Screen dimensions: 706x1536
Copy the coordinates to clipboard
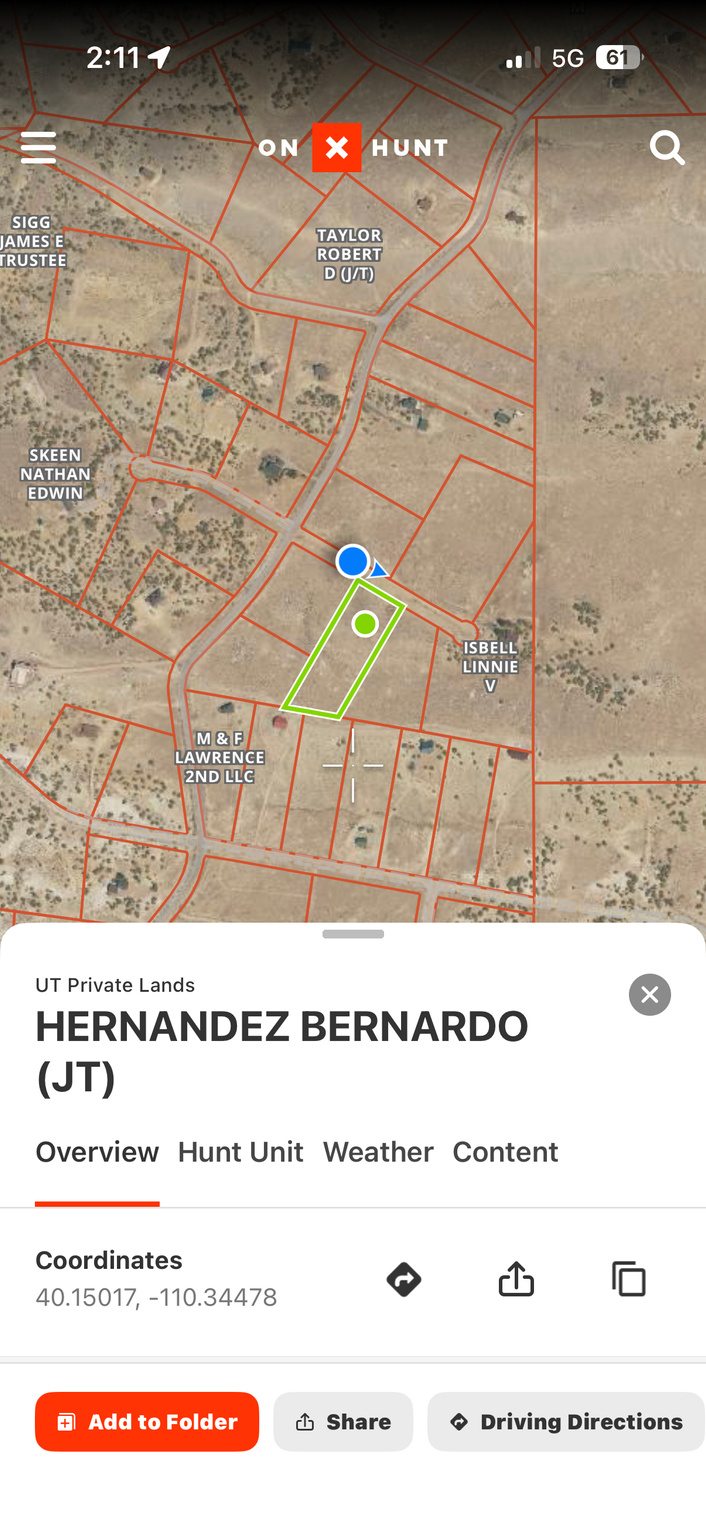[x=628, y=1279]
